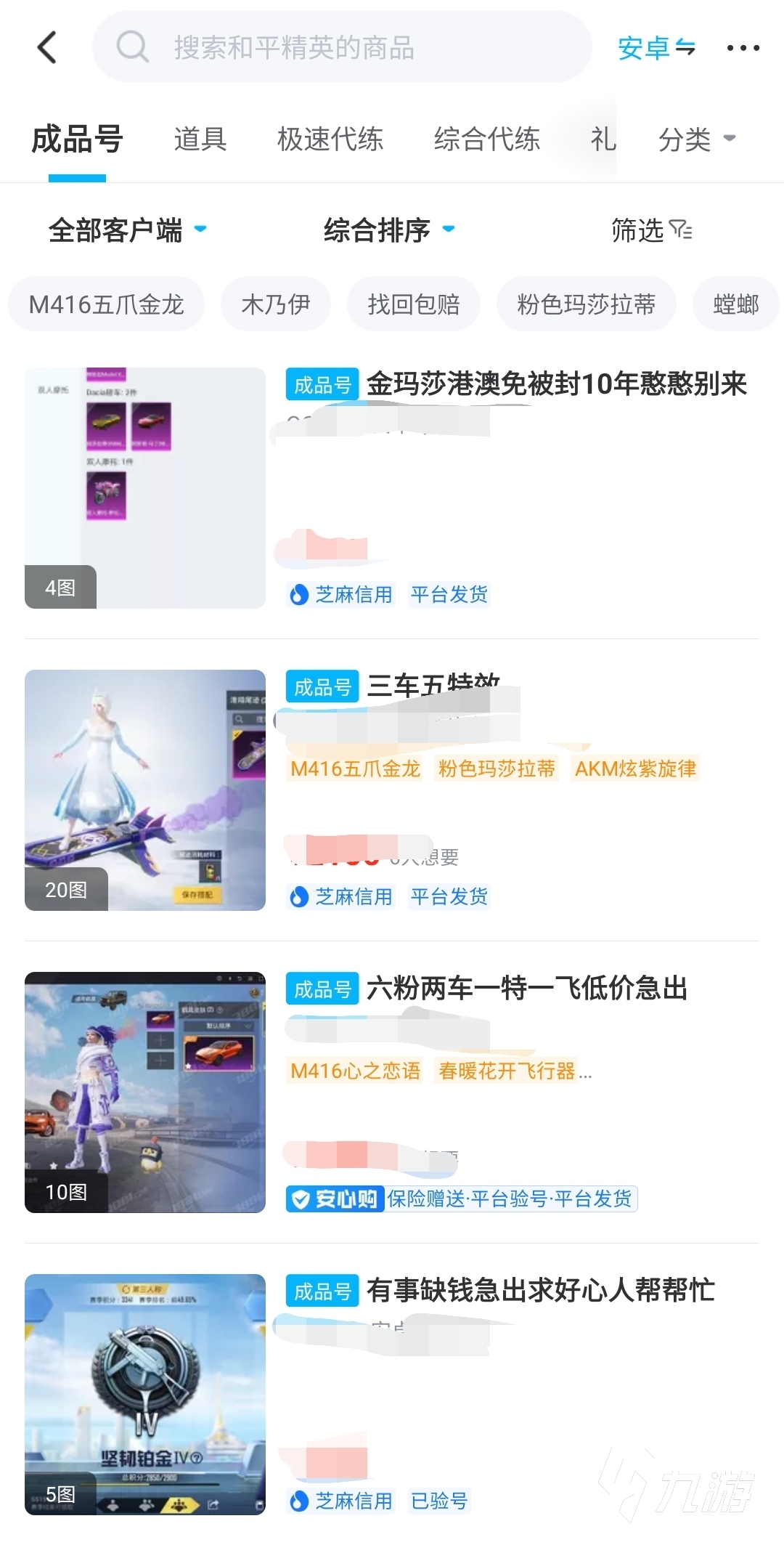The image size is (784, 1545).
Task: Open the 三车五特效 account listing
Action: (x=433, y=686)
